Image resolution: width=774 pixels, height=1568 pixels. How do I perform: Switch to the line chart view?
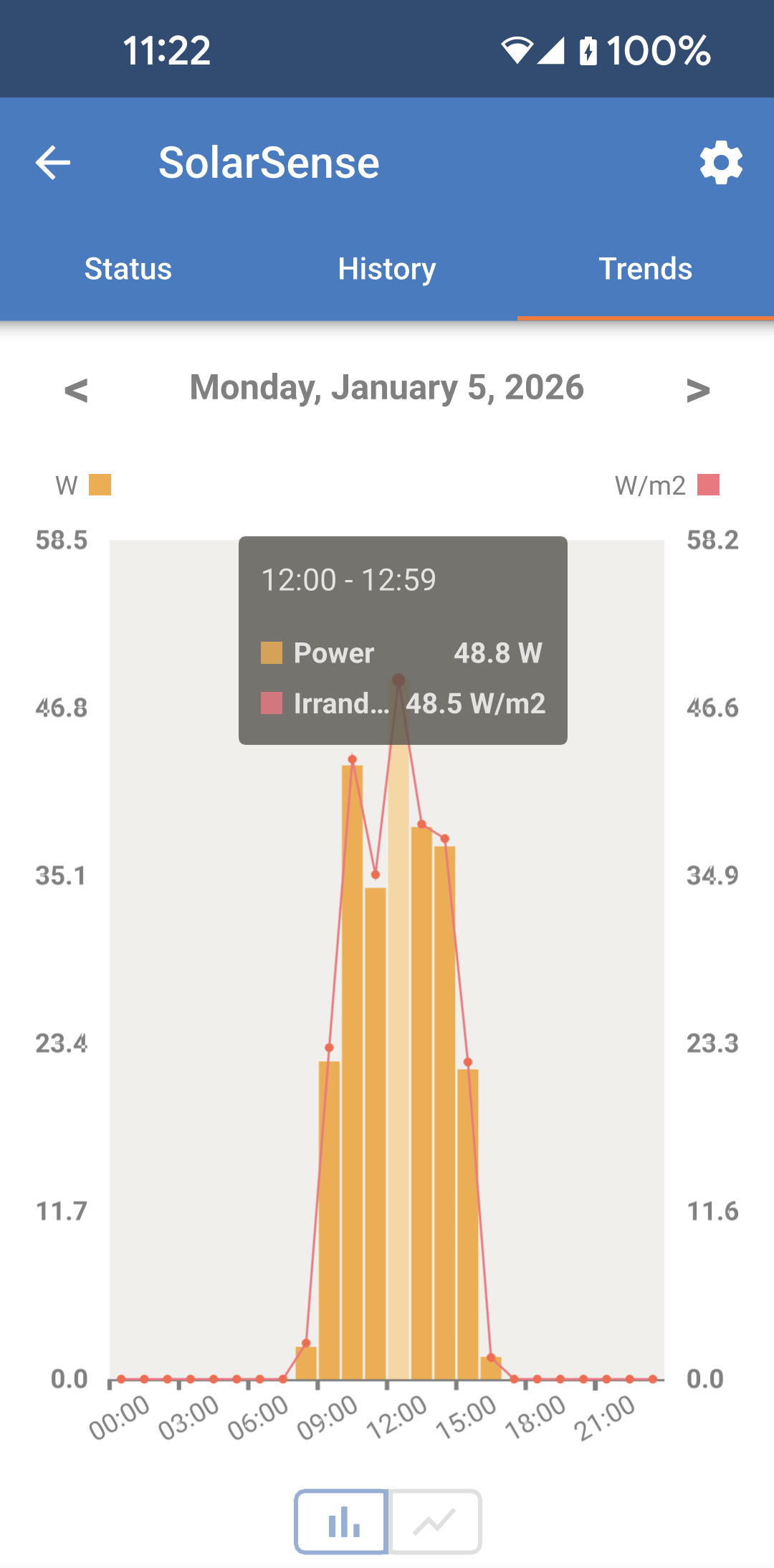(435, 1521)
